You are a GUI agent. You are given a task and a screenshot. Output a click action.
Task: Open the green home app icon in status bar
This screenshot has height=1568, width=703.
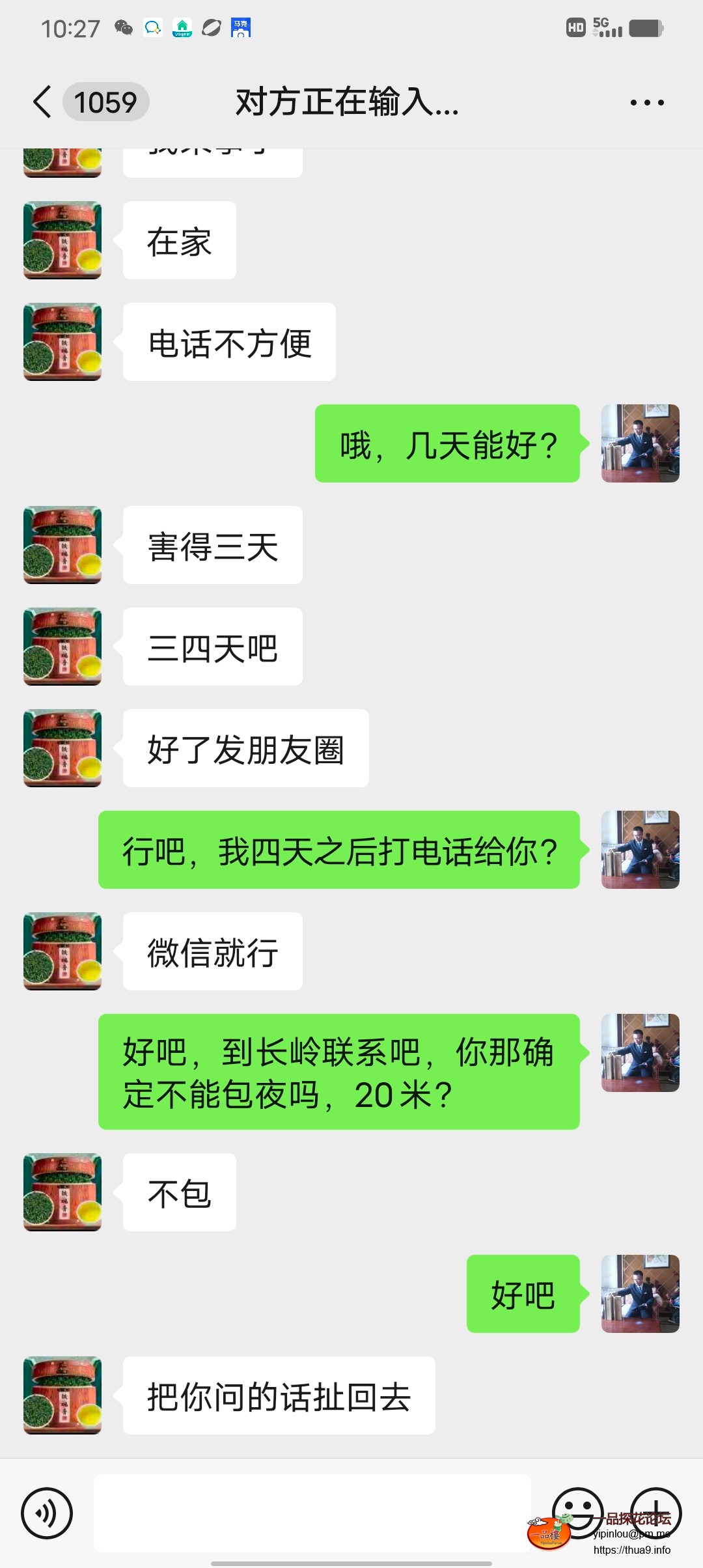[182, 29]
